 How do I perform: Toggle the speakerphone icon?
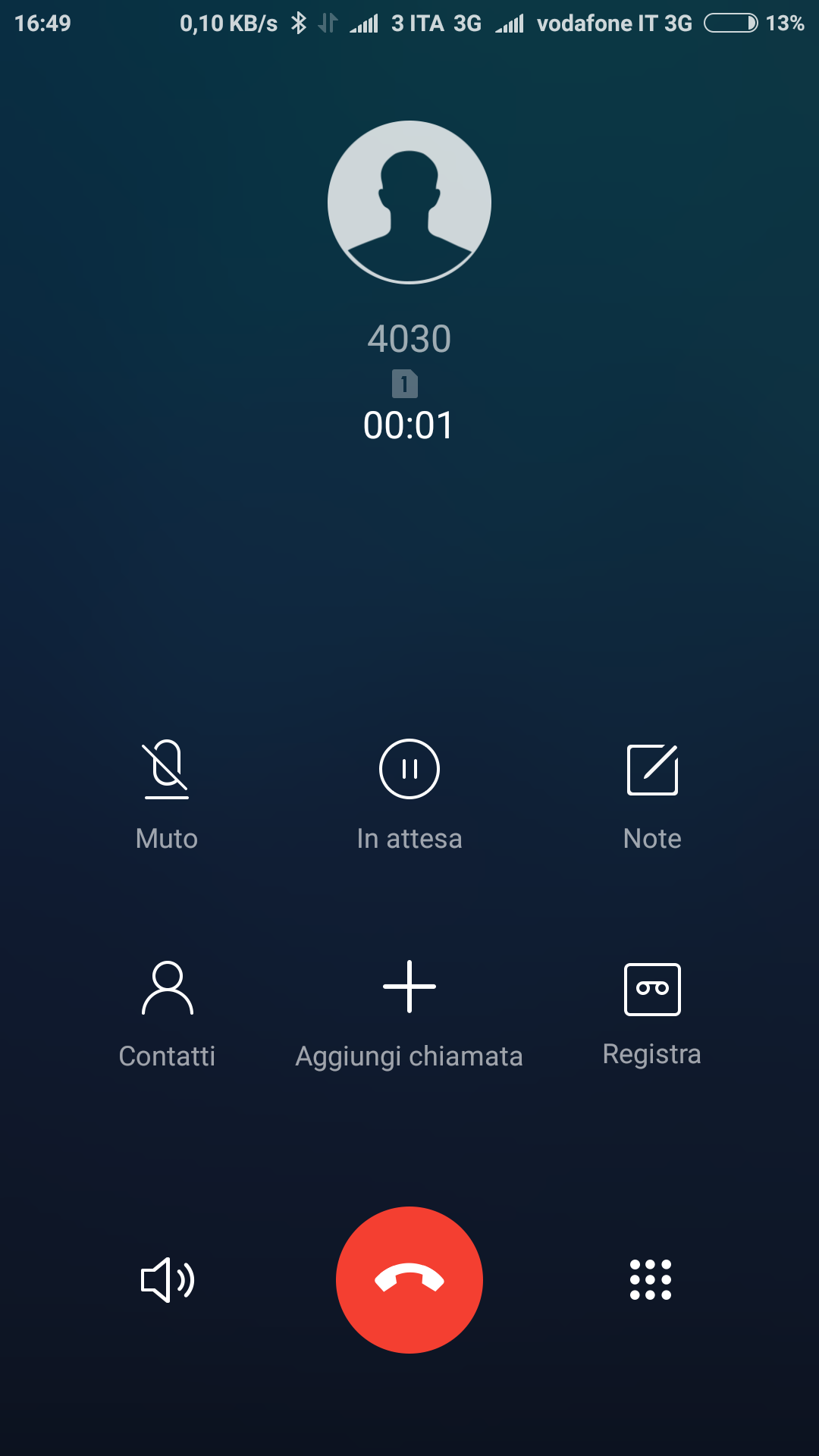(x=168, y=1280)
